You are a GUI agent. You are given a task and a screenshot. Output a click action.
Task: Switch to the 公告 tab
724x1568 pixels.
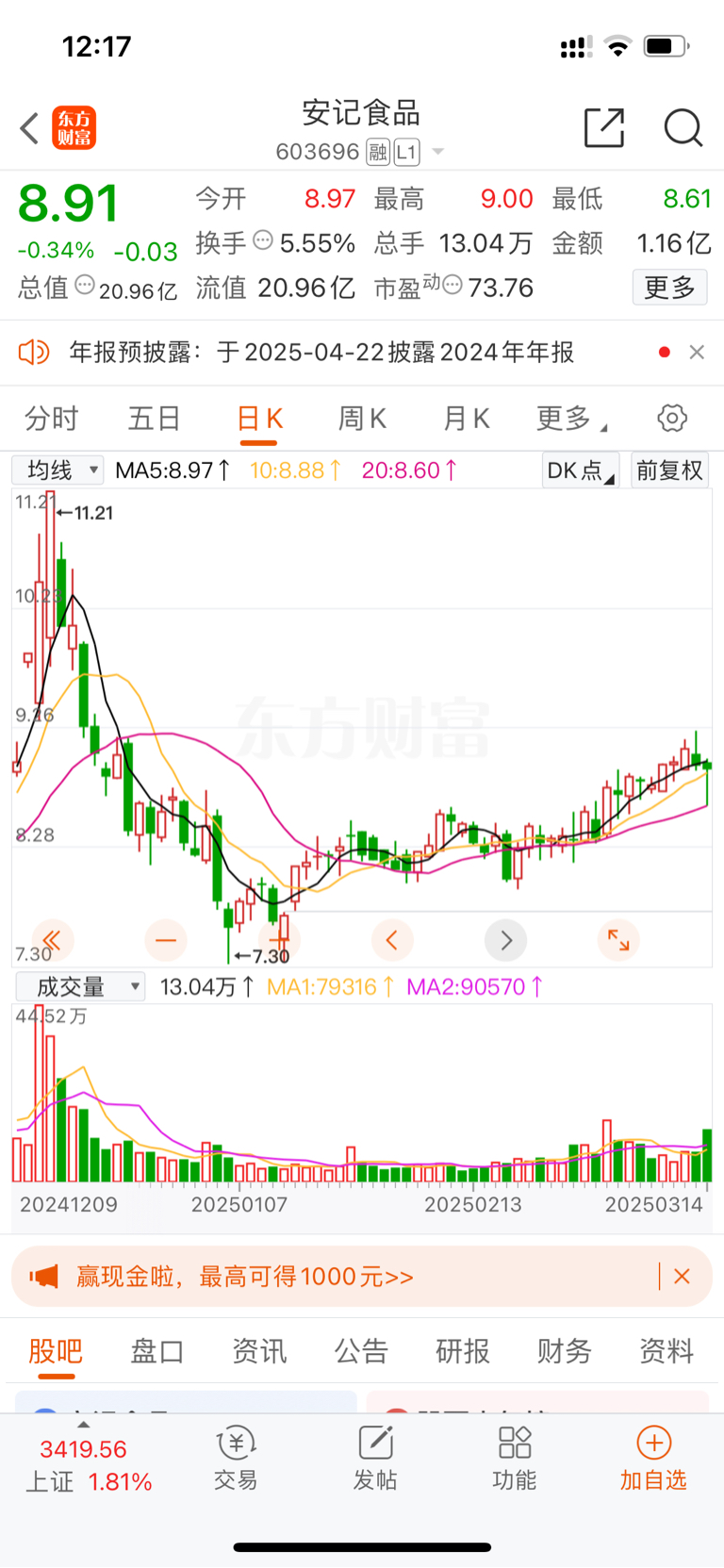pos(361,1351)
